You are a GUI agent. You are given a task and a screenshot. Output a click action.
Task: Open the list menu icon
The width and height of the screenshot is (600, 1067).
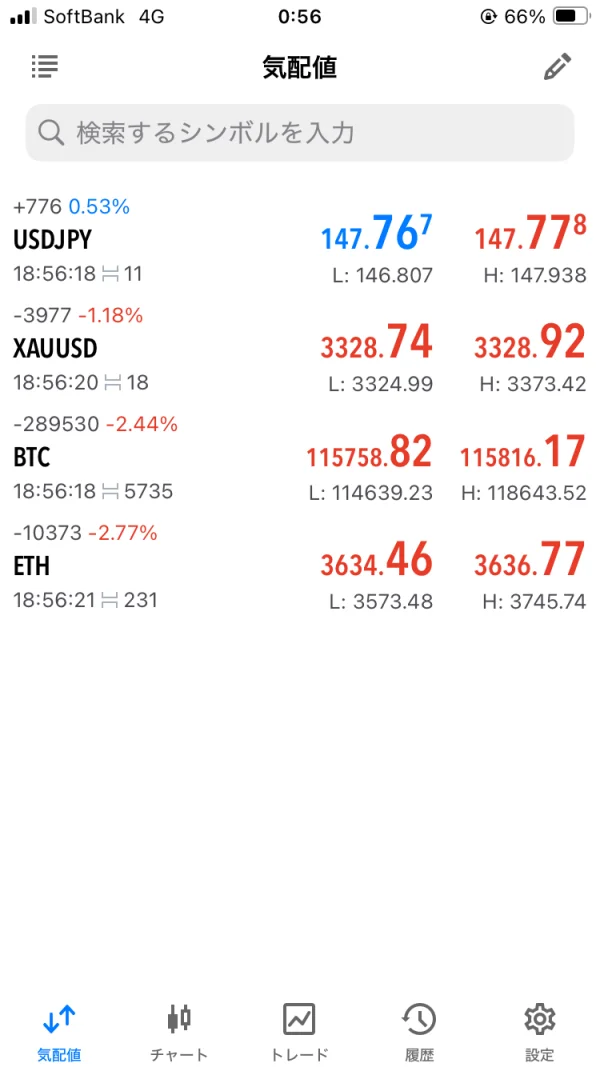45,67
